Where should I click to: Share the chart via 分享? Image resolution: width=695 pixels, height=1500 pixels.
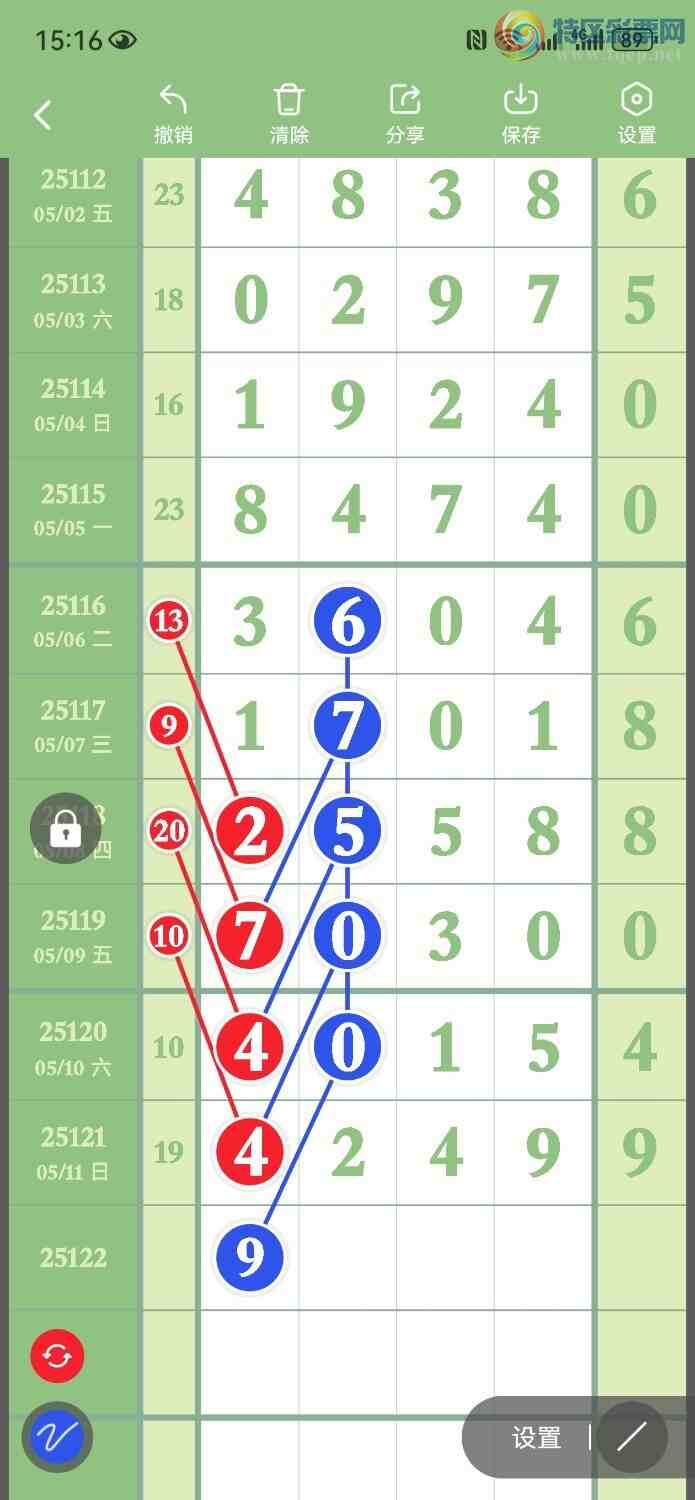(x=405, y=114)
